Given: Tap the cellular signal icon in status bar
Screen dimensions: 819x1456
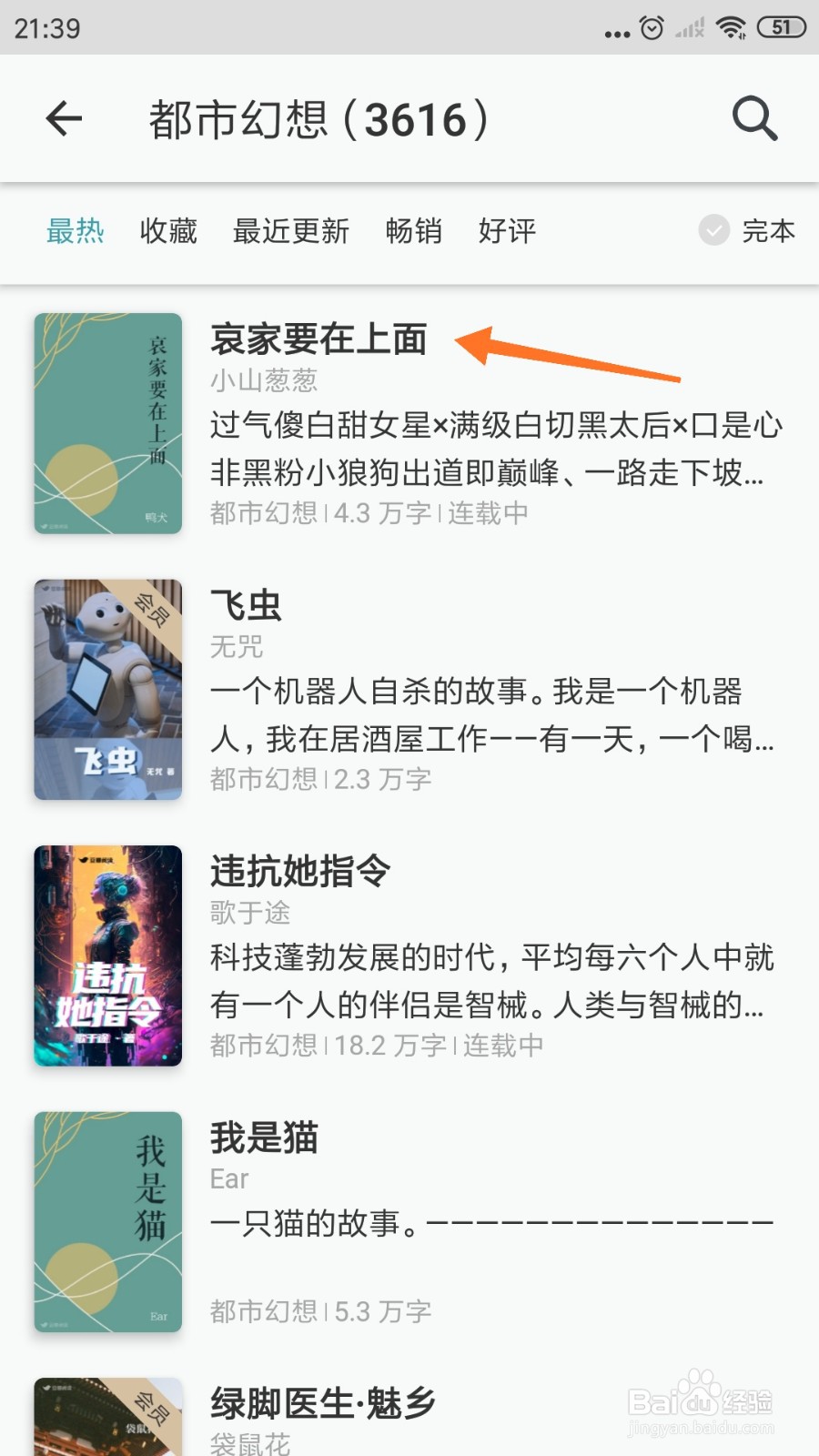Looking at the screenshot, I should point(689,27).
